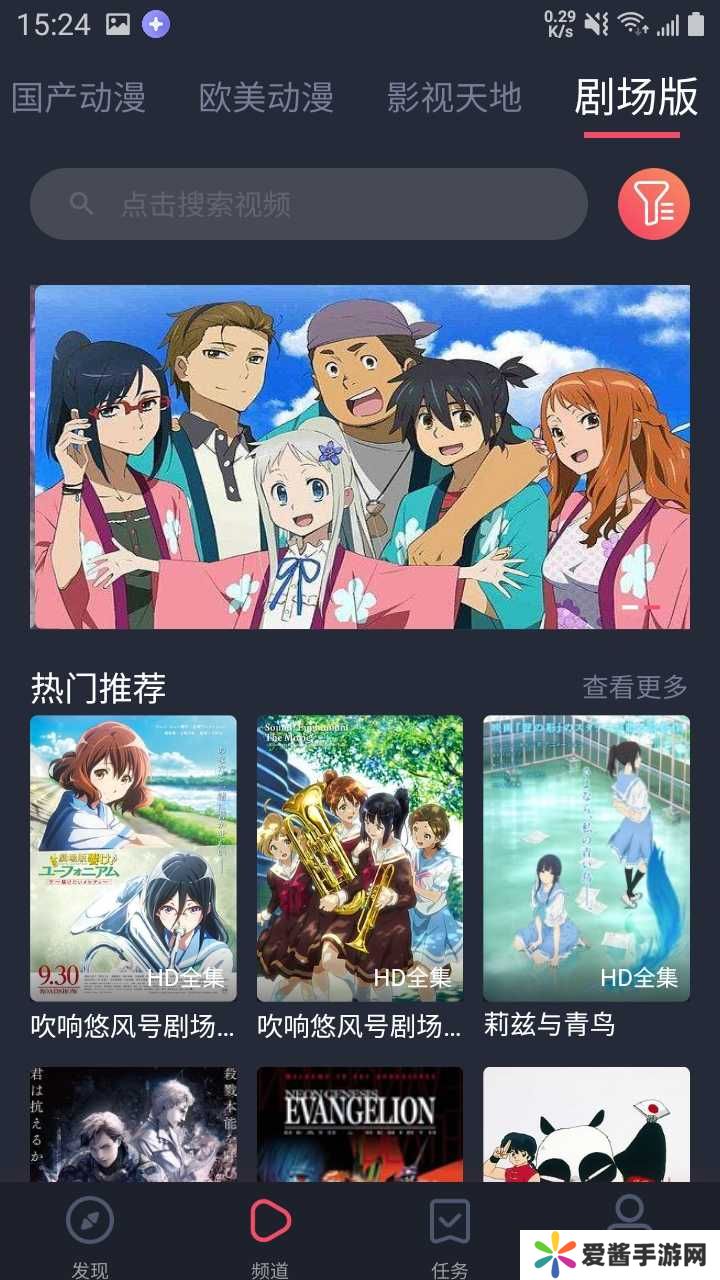This screenshot has width=720, height=1280.
Task: Tap the 点击搜索视频 search box
Action: [308, 204]
